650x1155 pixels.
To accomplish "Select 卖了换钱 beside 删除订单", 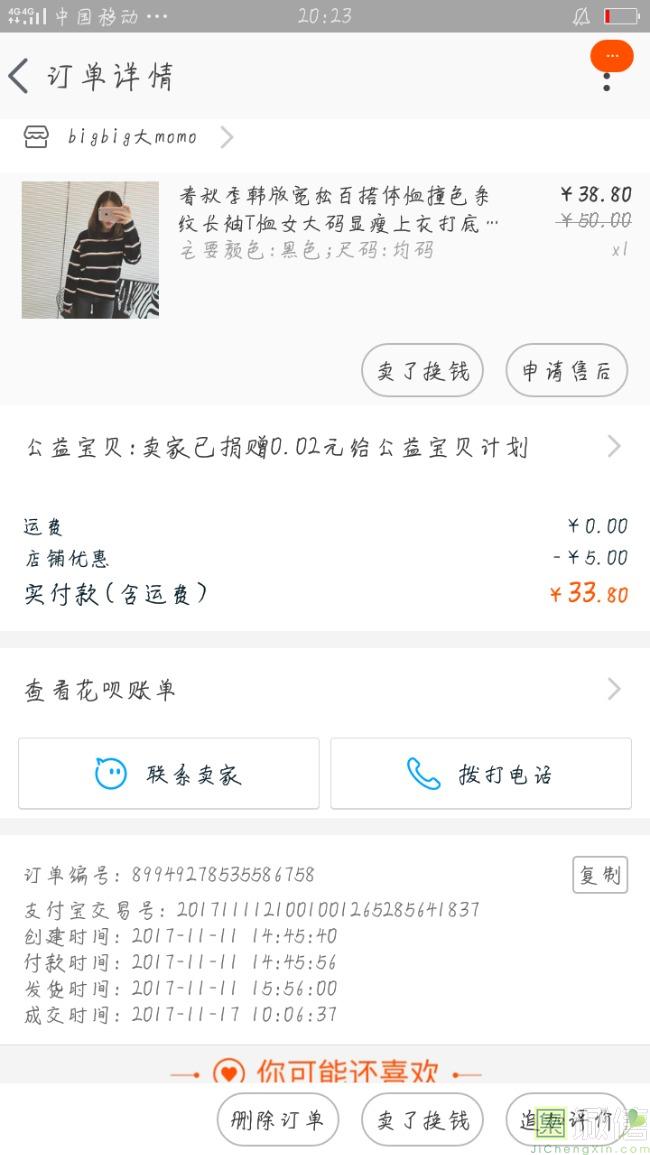I will 422,1119.
